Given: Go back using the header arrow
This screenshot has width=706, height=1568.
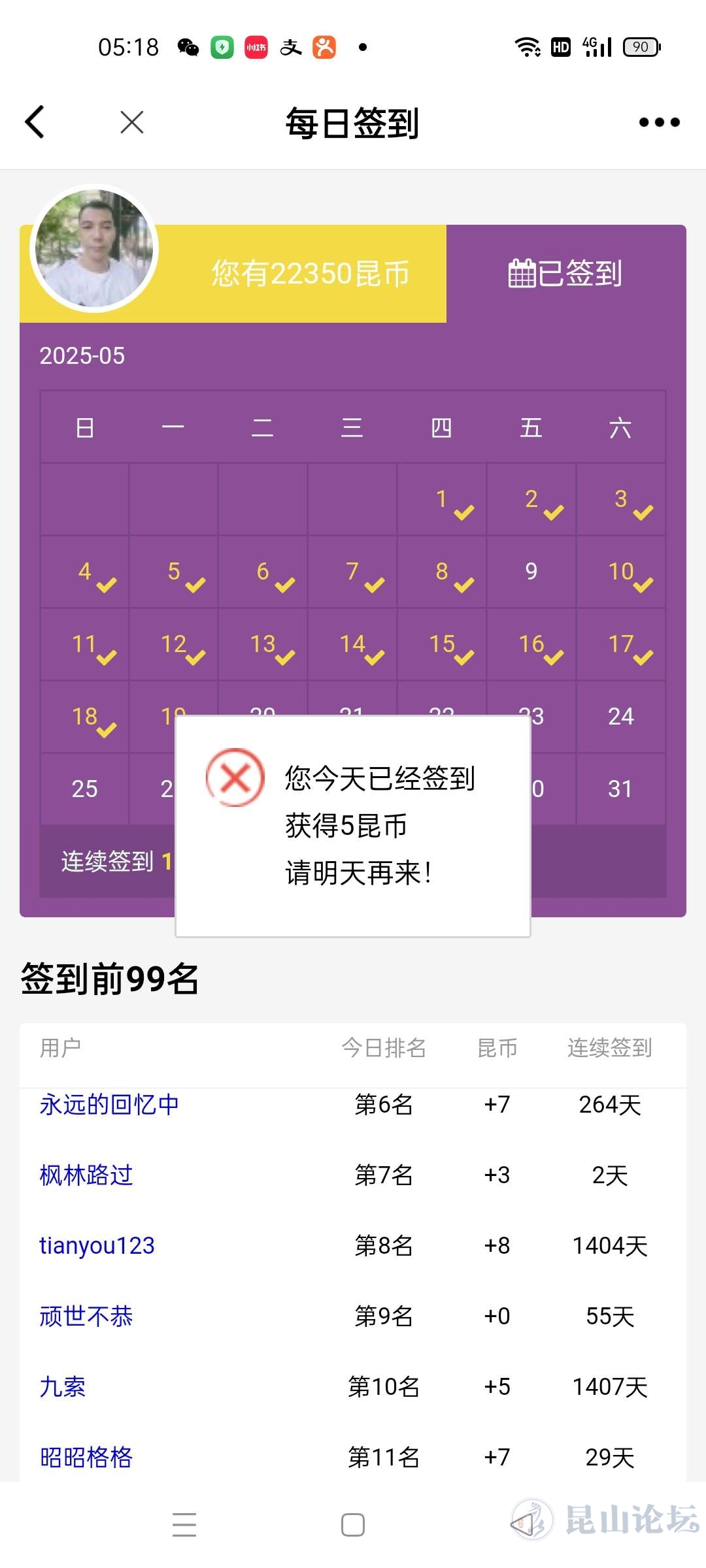Looking at the screenshot, I should (35, 122).
